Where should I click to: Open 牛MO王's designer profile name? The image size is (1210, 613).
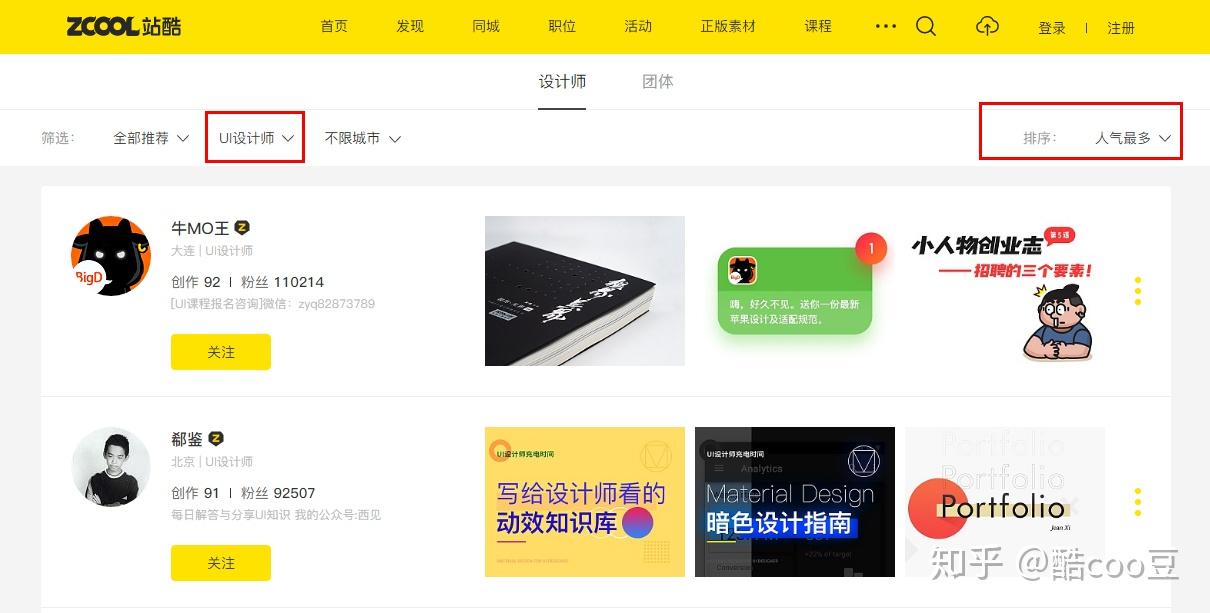(201, 228)
